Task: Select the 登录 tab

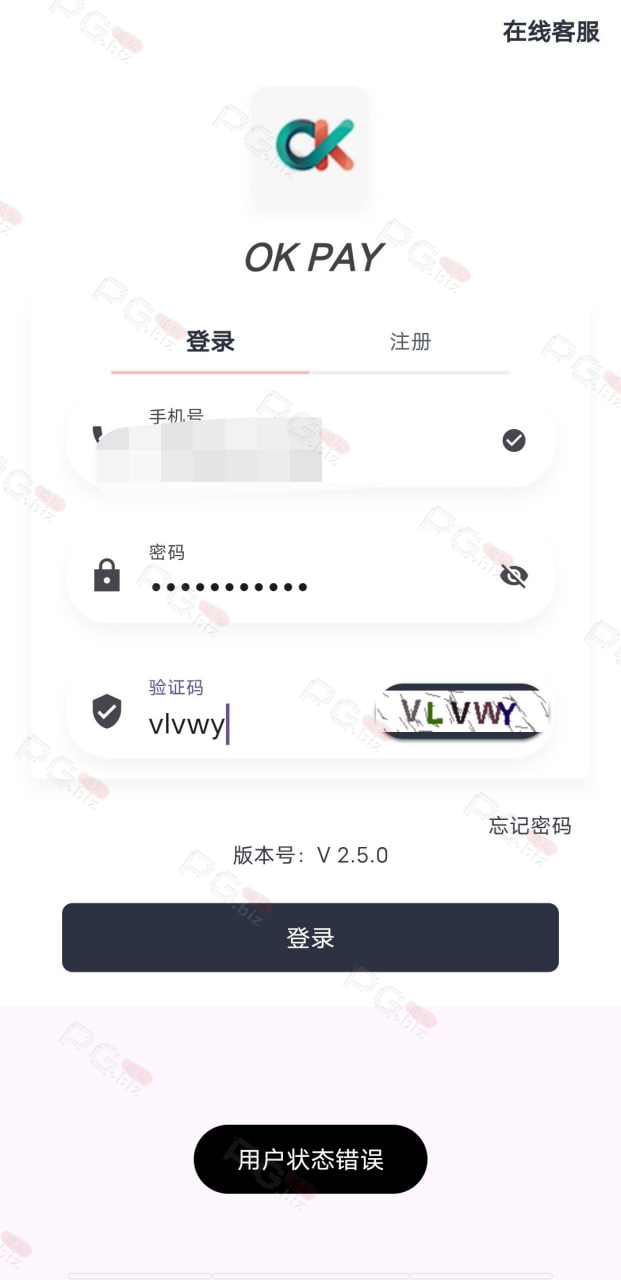Action: click(x=210, y=342)
